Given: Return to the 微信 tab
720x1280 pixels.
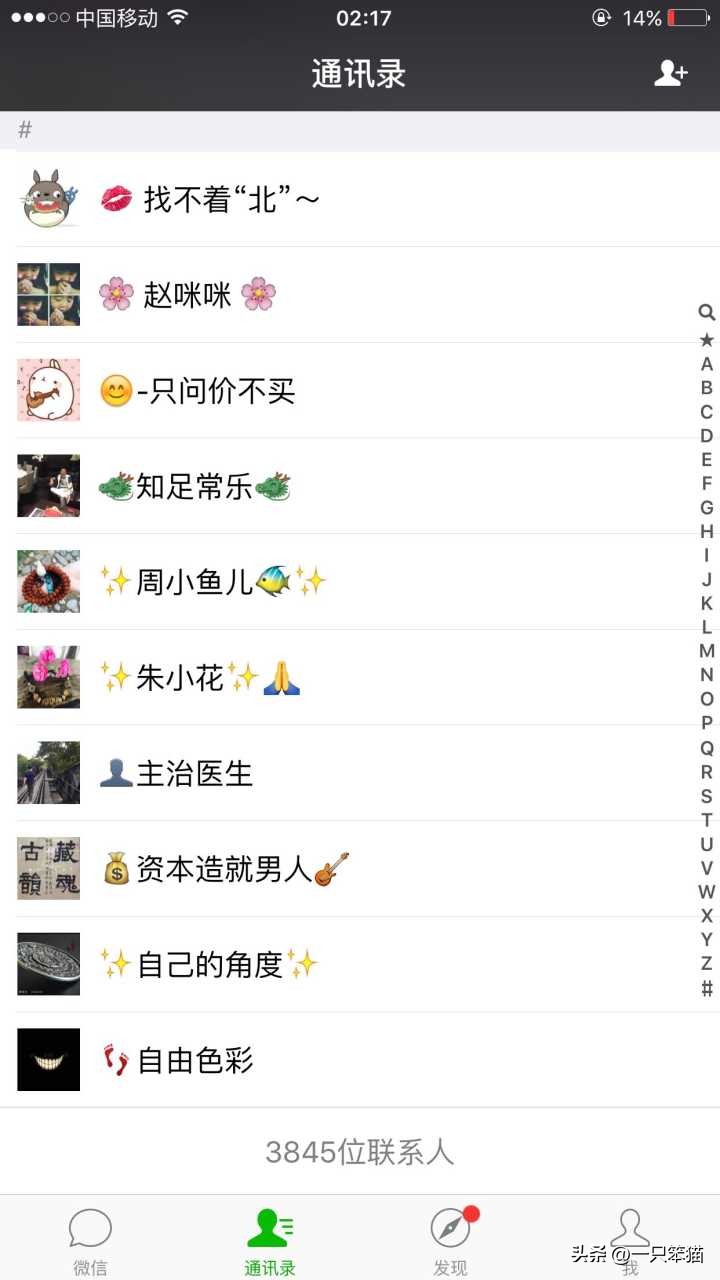Looking at the screenshot, I should point(90,1238).
